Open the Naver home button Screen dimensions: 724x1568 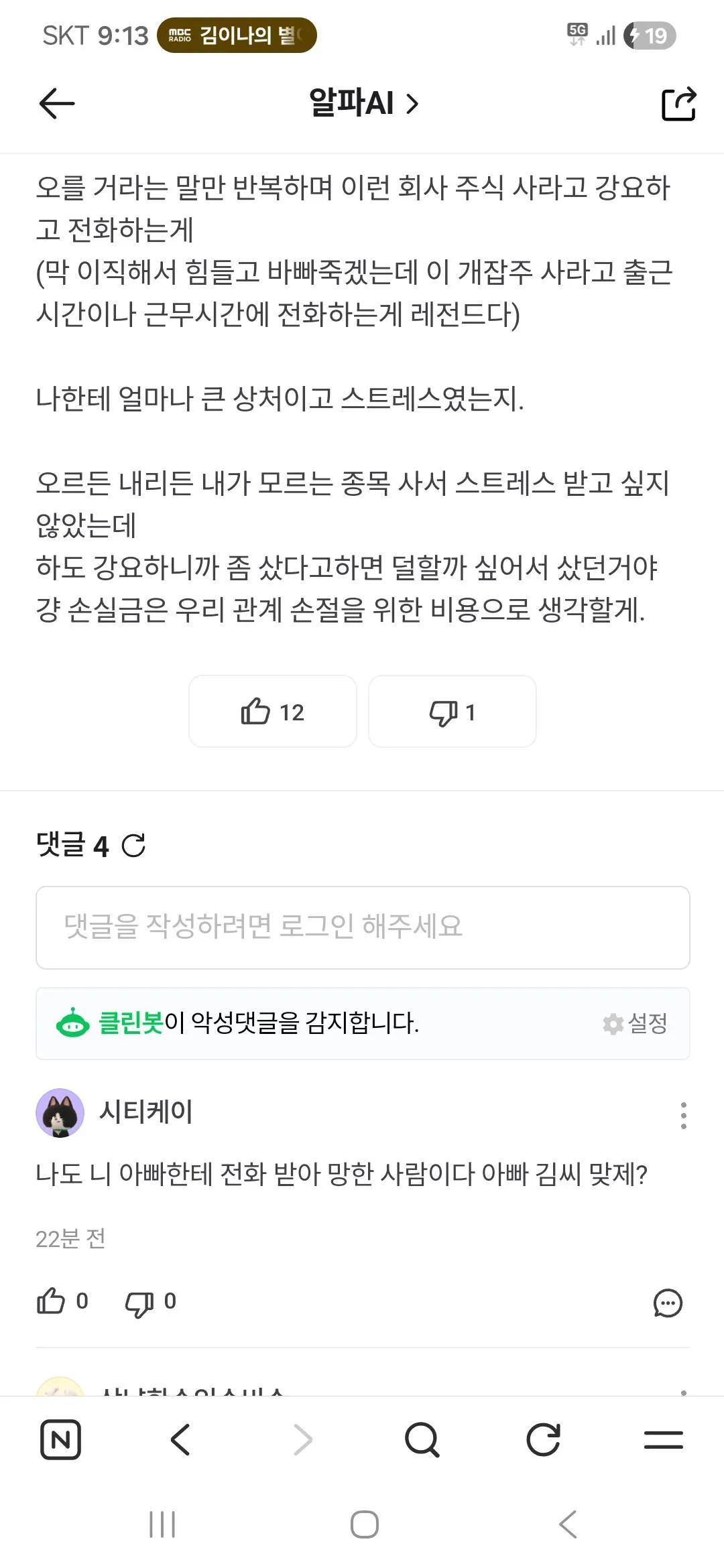tap(60, 1439)
